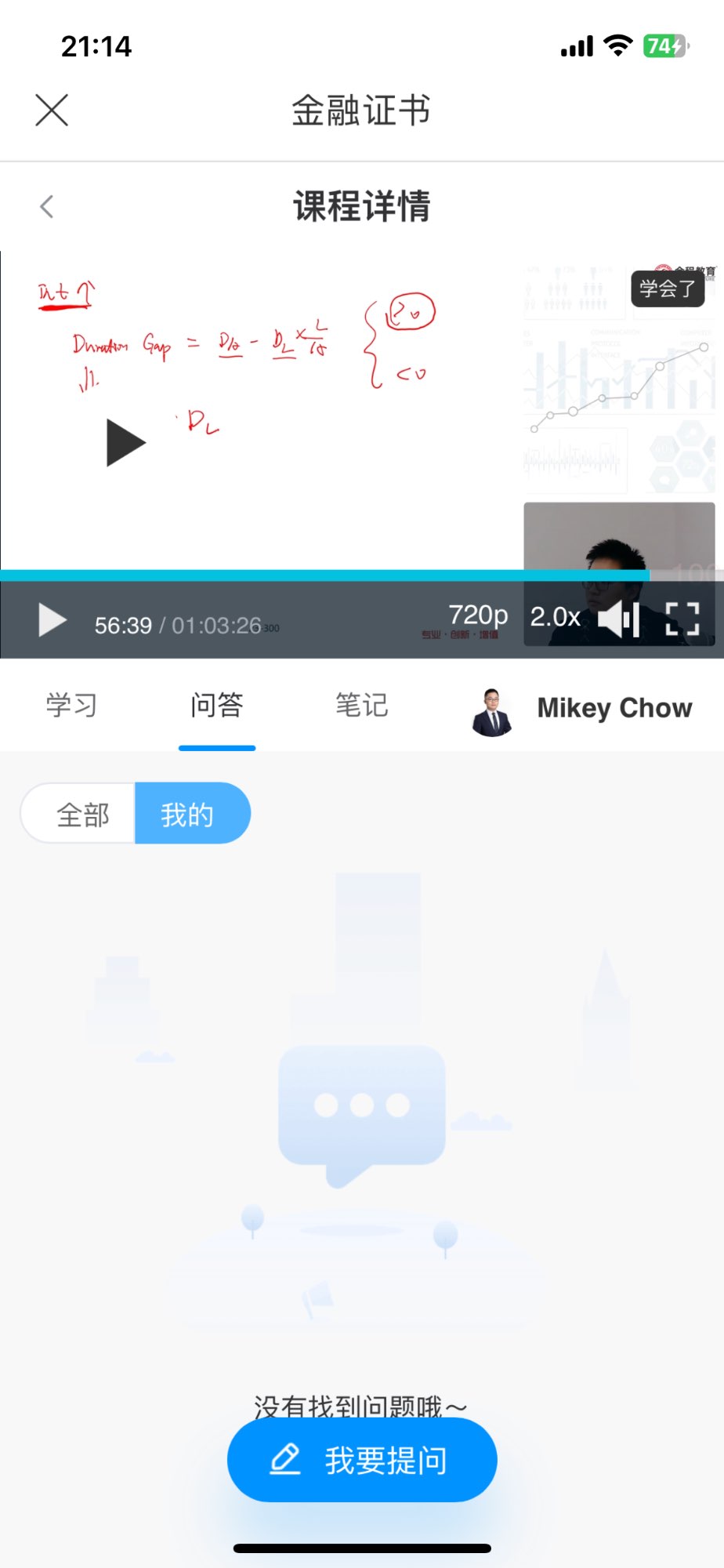
Task: Go back from 课程详情
Action: [47, 207]
